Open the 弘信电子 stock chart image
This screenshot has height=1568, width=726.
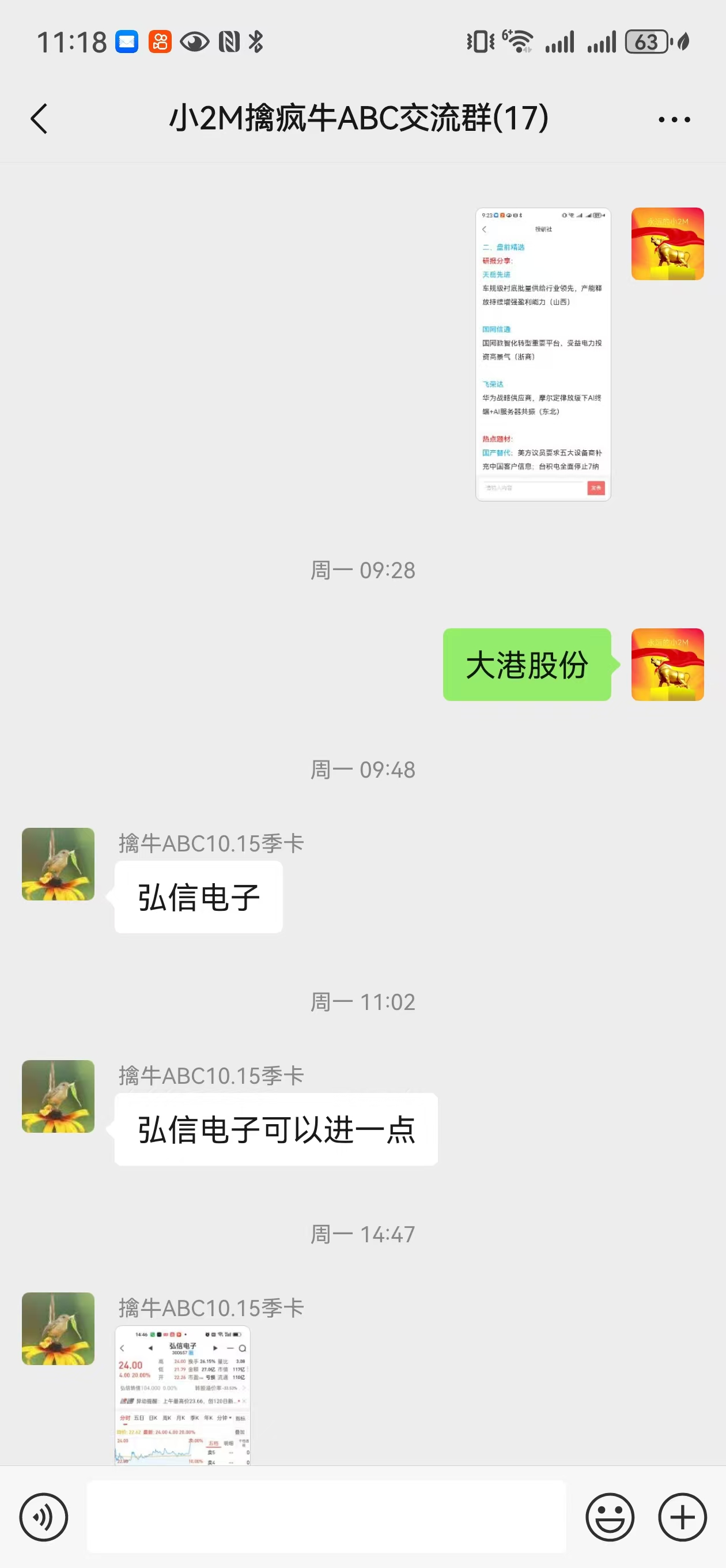pos(183,1394)
